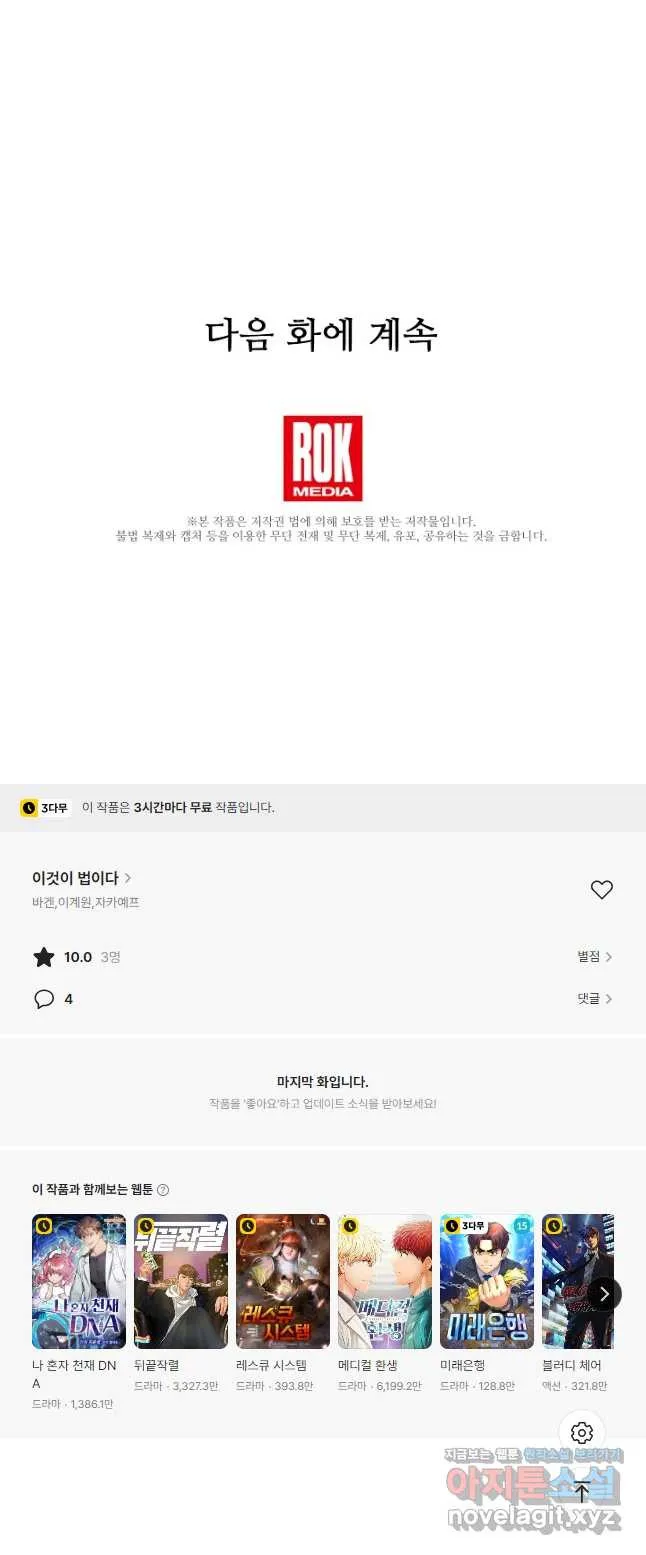The height and width of the screenshot is (1555, 646).
Task: Open the webtoon 미래은행
Action: tap(487, 1281)
